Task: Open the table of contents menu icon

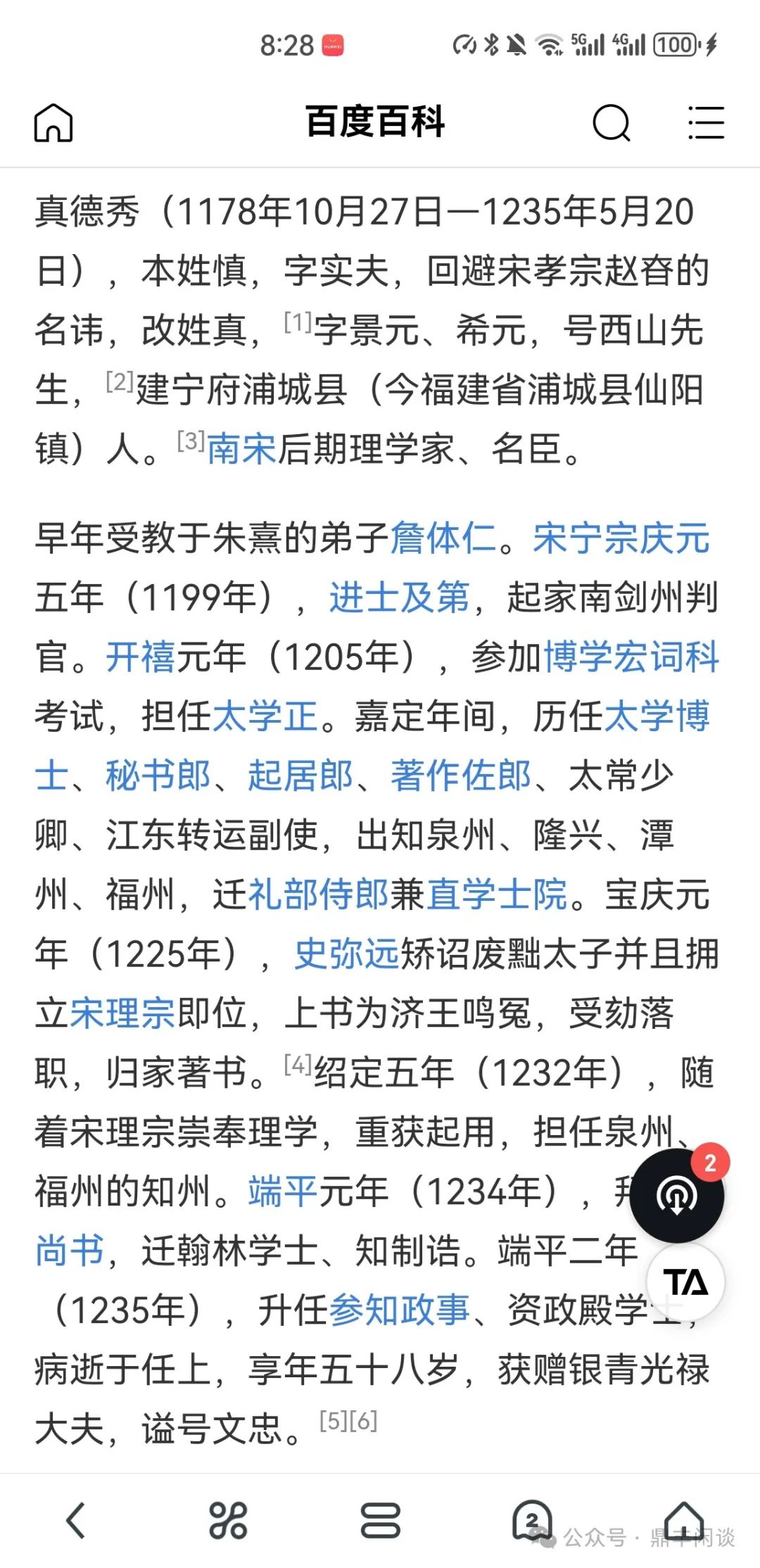Action: (x=706, y=123)
